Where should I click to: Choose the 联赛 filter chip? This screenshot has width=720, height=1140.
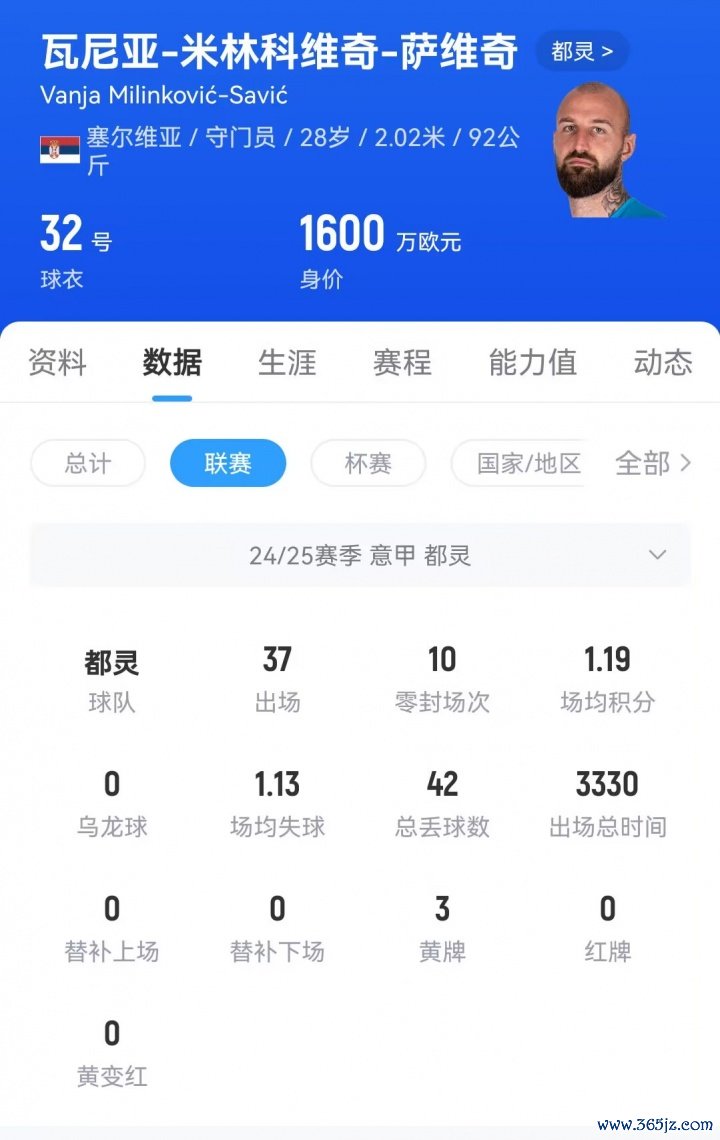point(228,464)
